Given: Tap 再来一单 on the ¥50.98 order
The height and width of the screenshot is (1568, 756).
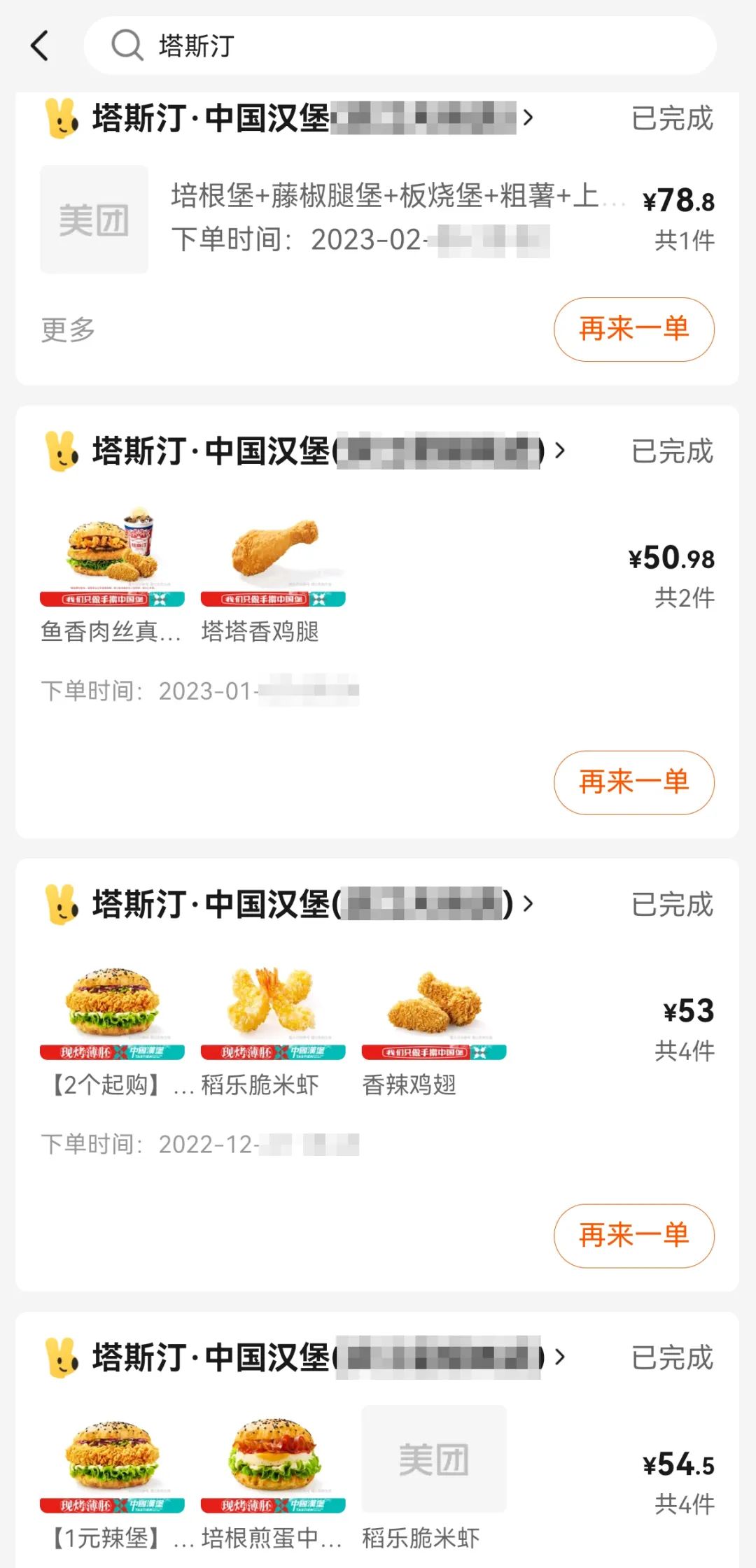Looking at the screenshot, I should (633, 784).
